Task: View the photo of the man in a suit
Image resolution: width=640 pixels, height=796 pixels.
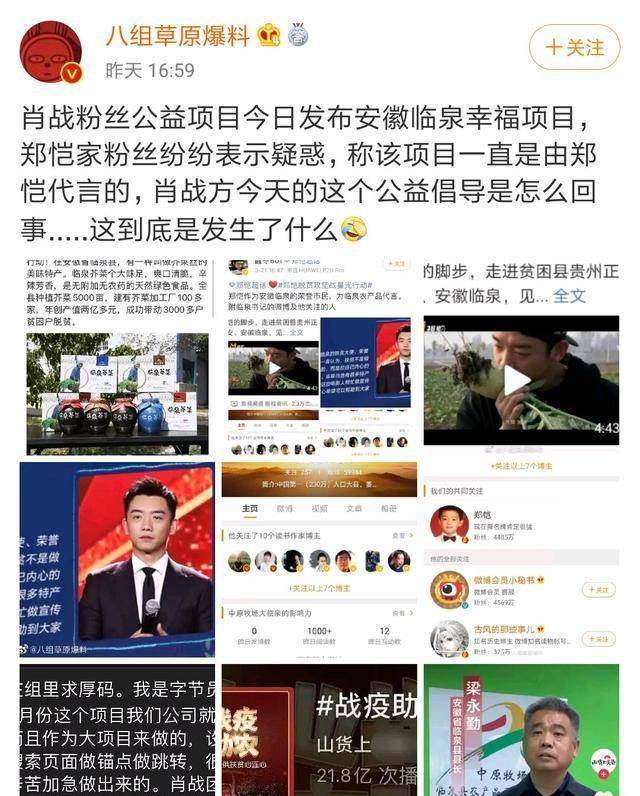Action: coord(117,560)
